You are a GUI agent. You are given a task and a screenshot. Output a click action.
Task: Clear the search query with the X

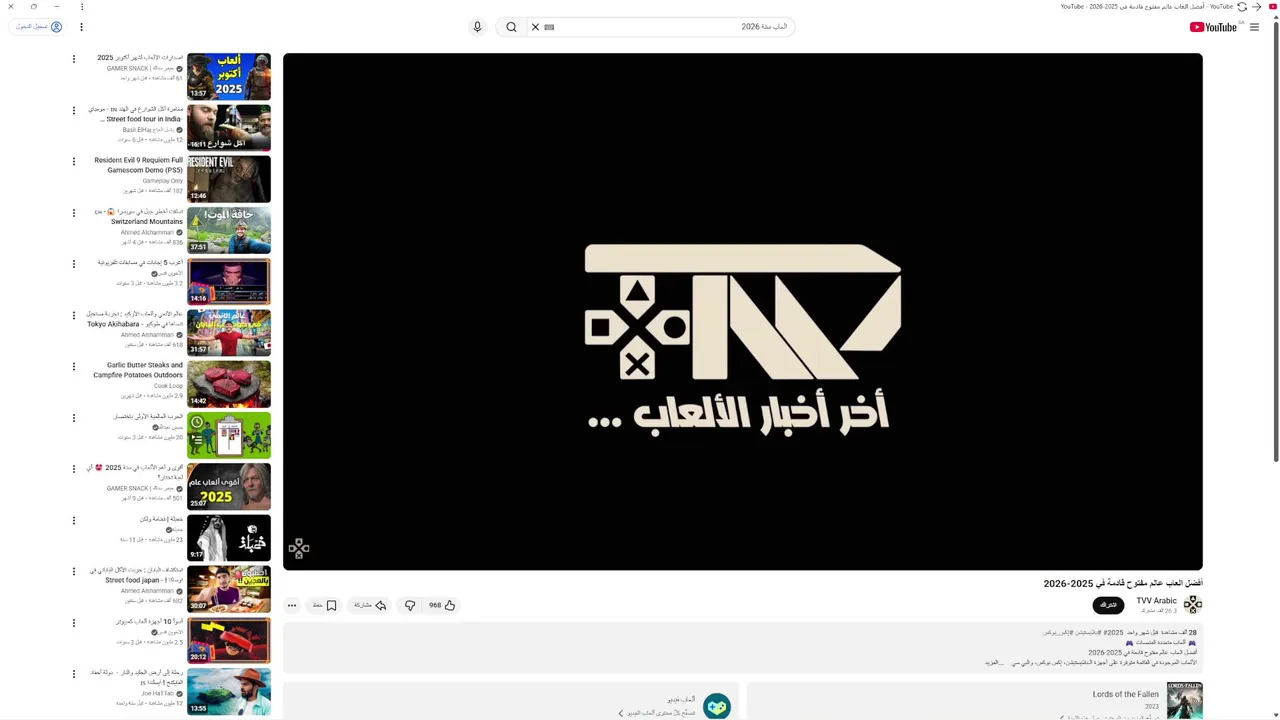click(x=535, y=27)
